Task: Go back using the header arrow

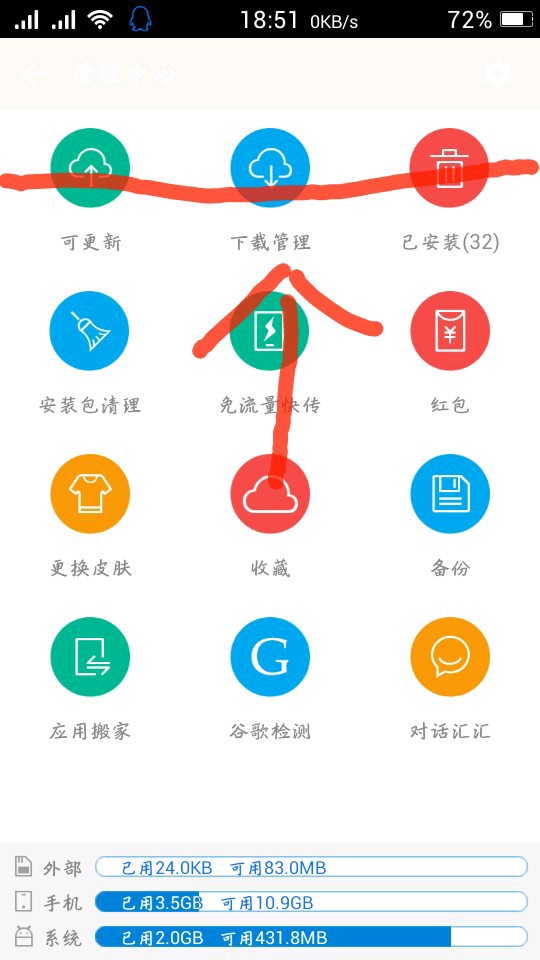Action: coord(33,74)
